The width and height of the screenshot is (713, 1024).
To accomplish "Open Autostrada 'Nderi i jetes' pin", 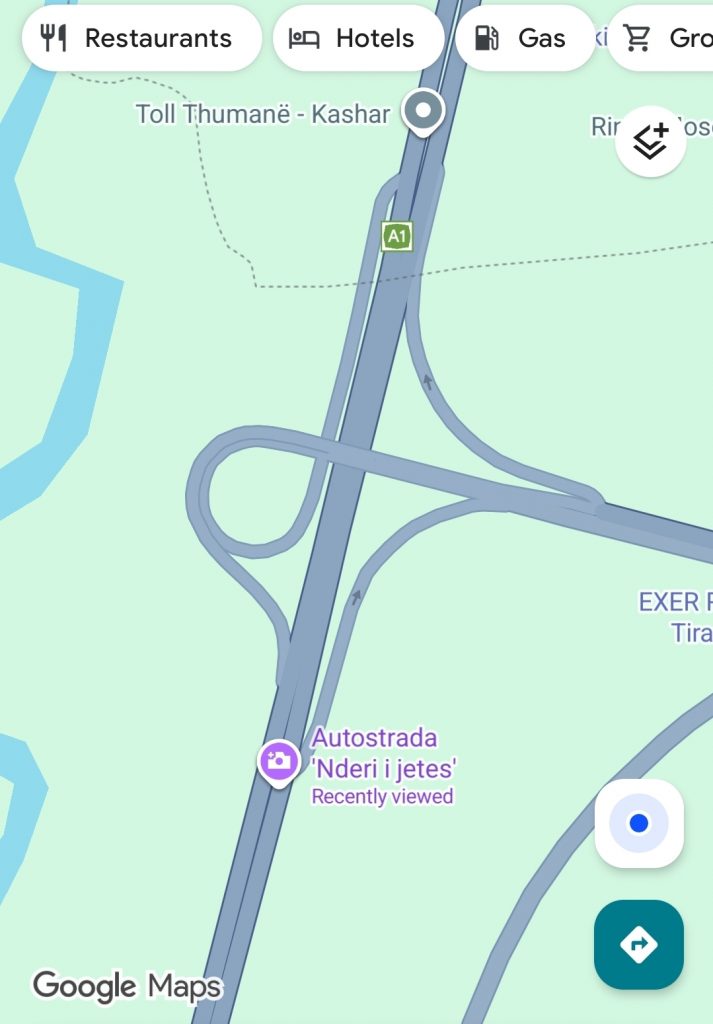I will click(279, 762).
